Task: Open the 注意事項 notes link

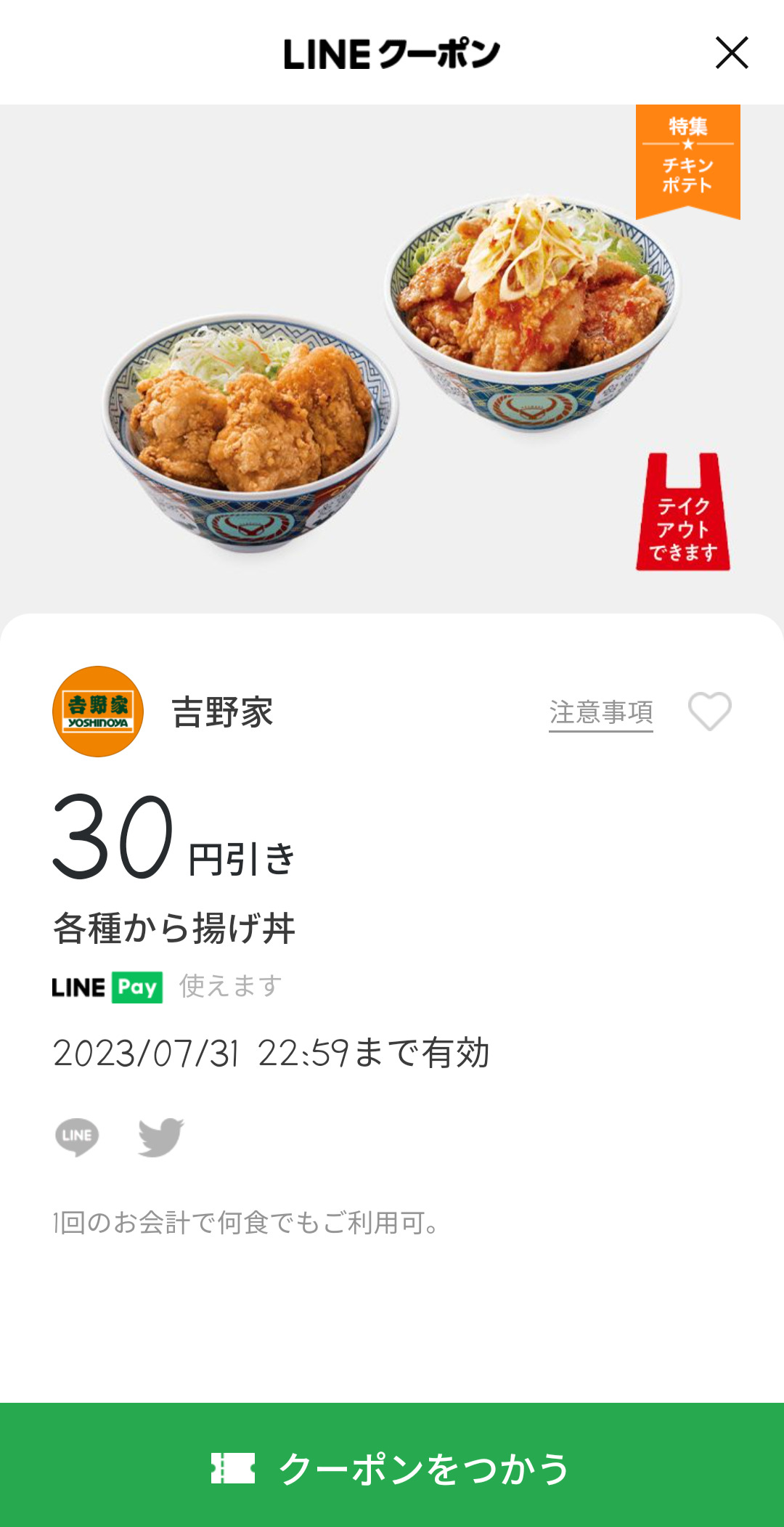Action: pyautogui.click(x=600, y=712)
